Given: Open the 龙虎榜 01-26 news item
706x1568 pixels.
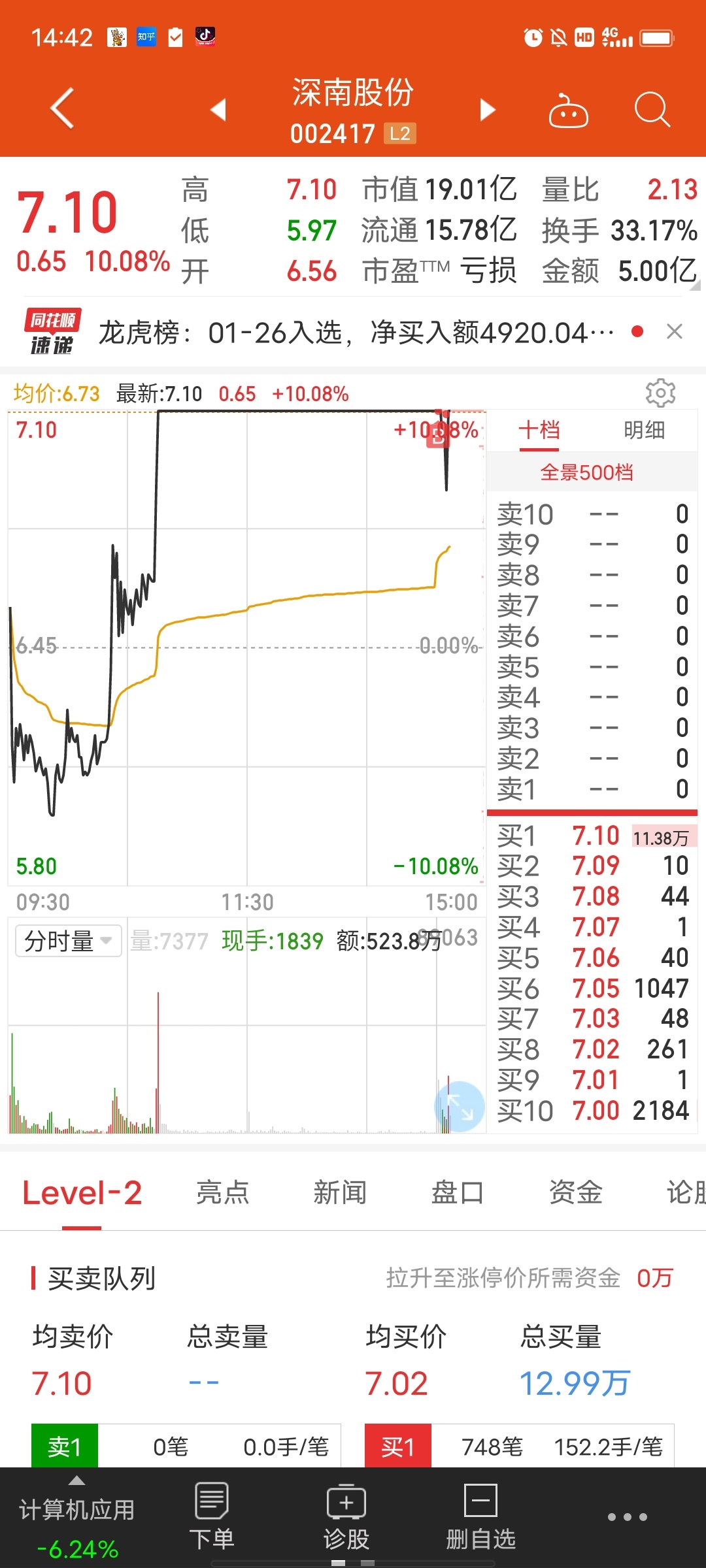Looking at the screenshot, I should [356, 333].
